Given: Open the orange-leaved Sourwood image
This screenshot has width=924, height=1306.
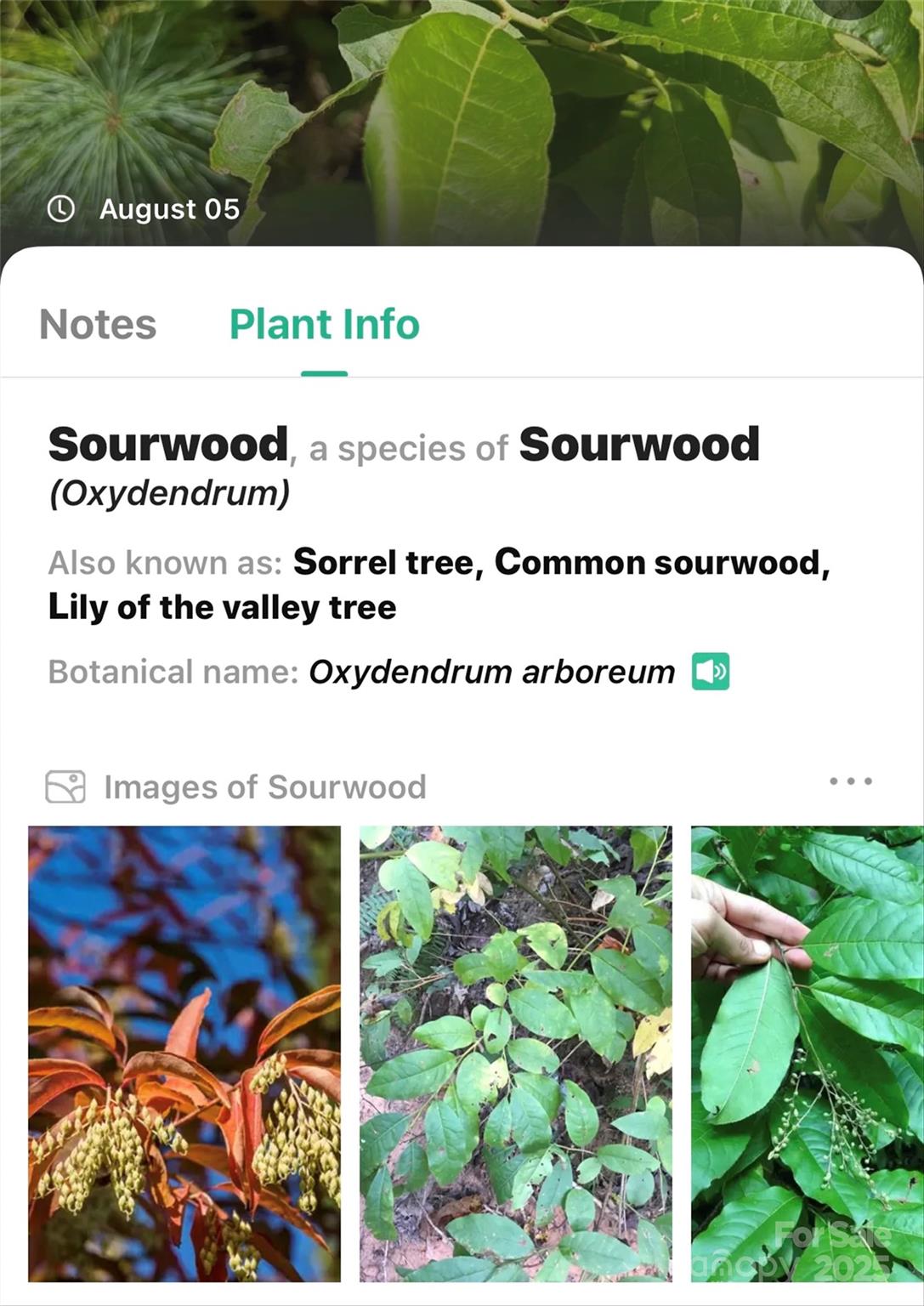Looking at the screenshot, I should tap(184, 1053).
